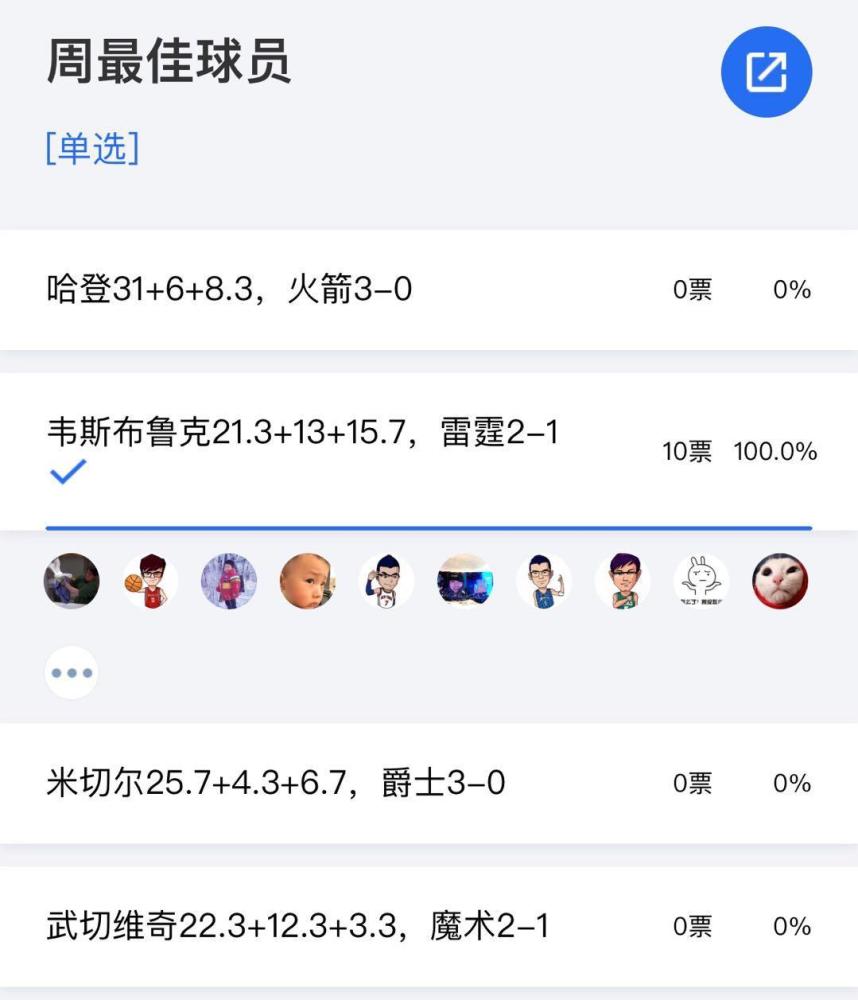The width and height of the screenshot is (858, 1000).
Task: Open the red cat avatar voter profile
Action: pyautogui.click(x=780, y=581)
